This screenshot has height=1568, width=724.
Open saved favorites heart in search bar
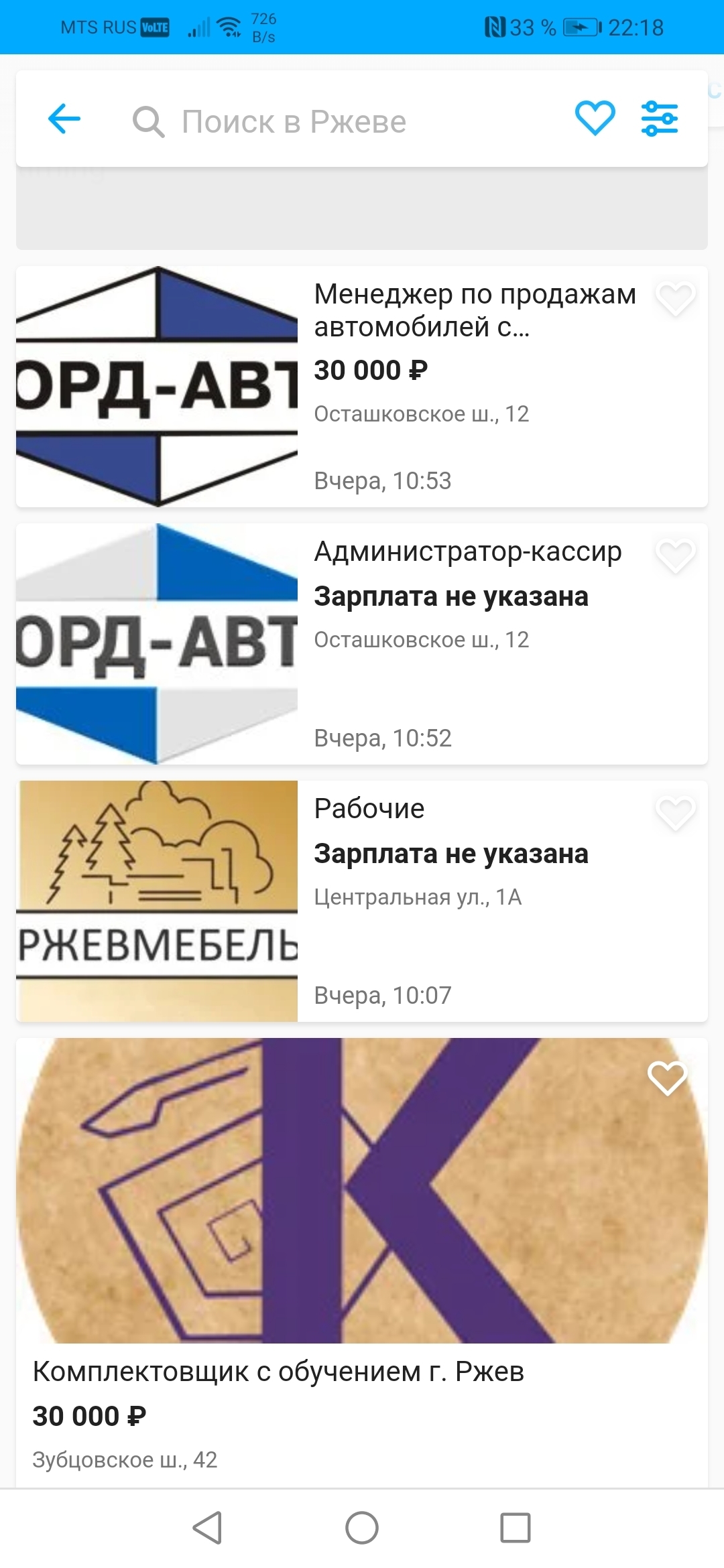(x=595, y=119)
